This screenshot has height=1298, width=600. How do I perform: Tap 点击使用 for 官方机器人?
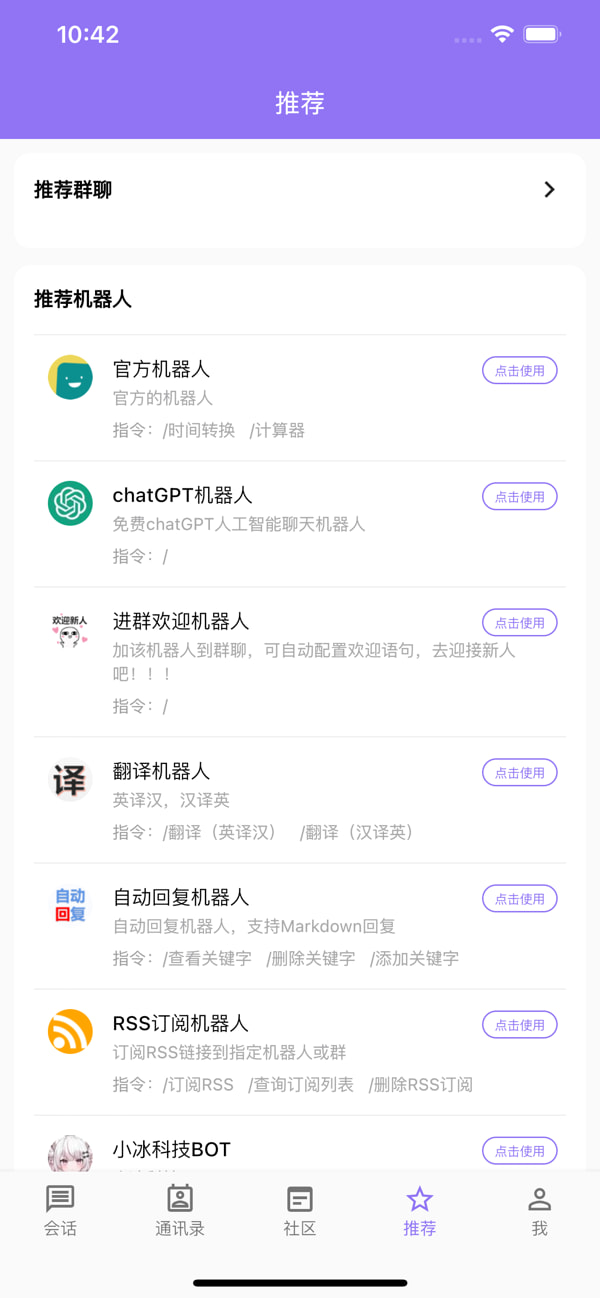(519, 371)
